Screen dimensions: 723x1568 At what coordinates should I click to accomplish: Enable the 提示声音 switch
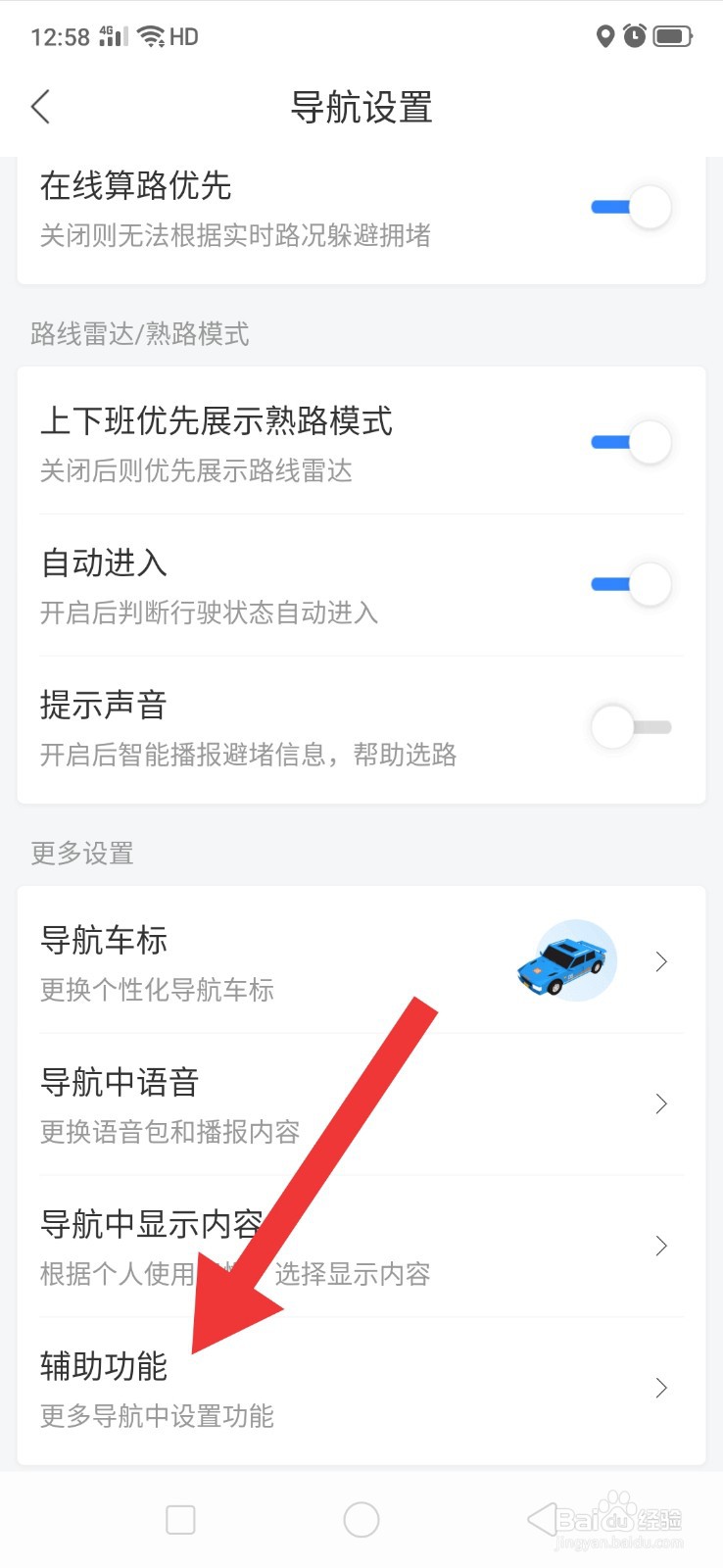(x=632, y=726)
